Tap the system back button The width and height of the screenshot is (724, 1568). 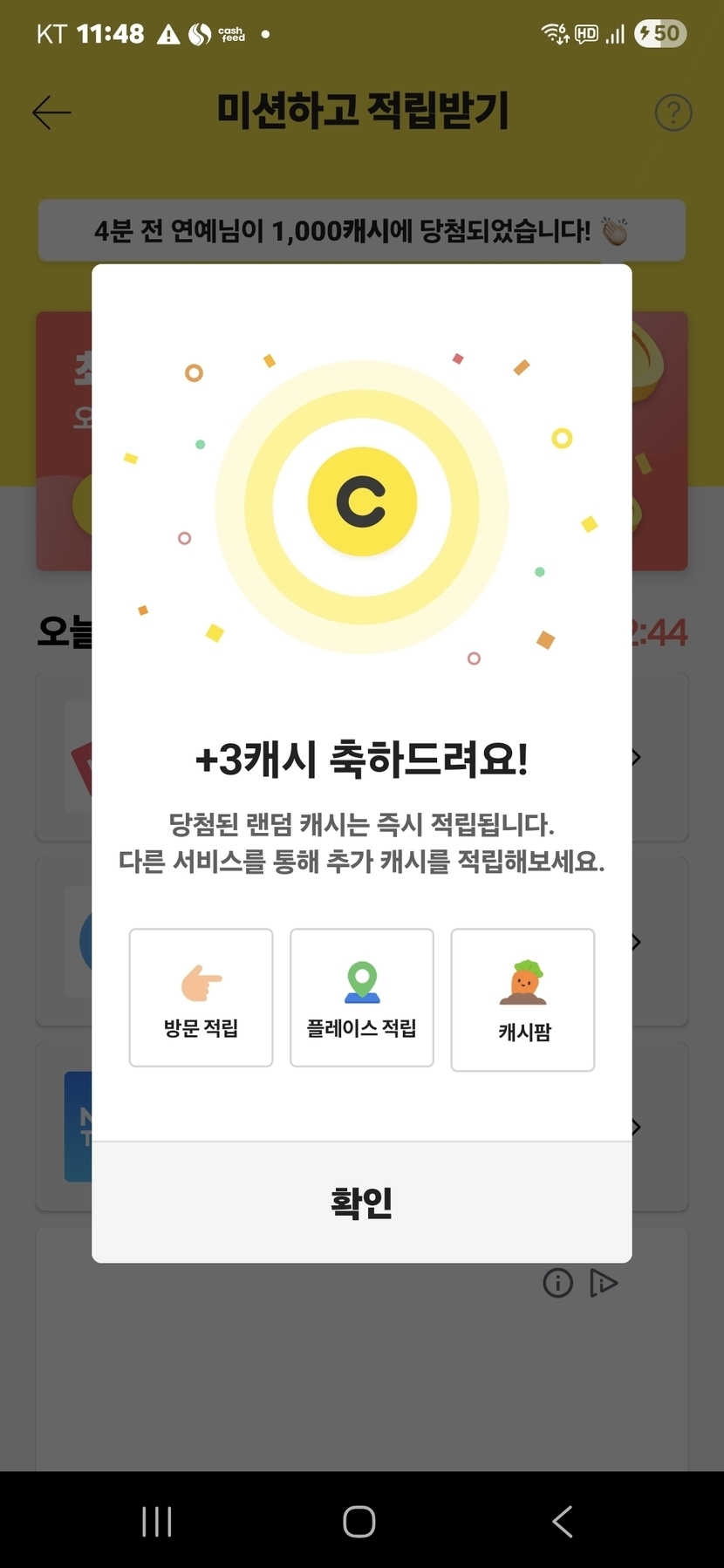[x=563, y=1522]
